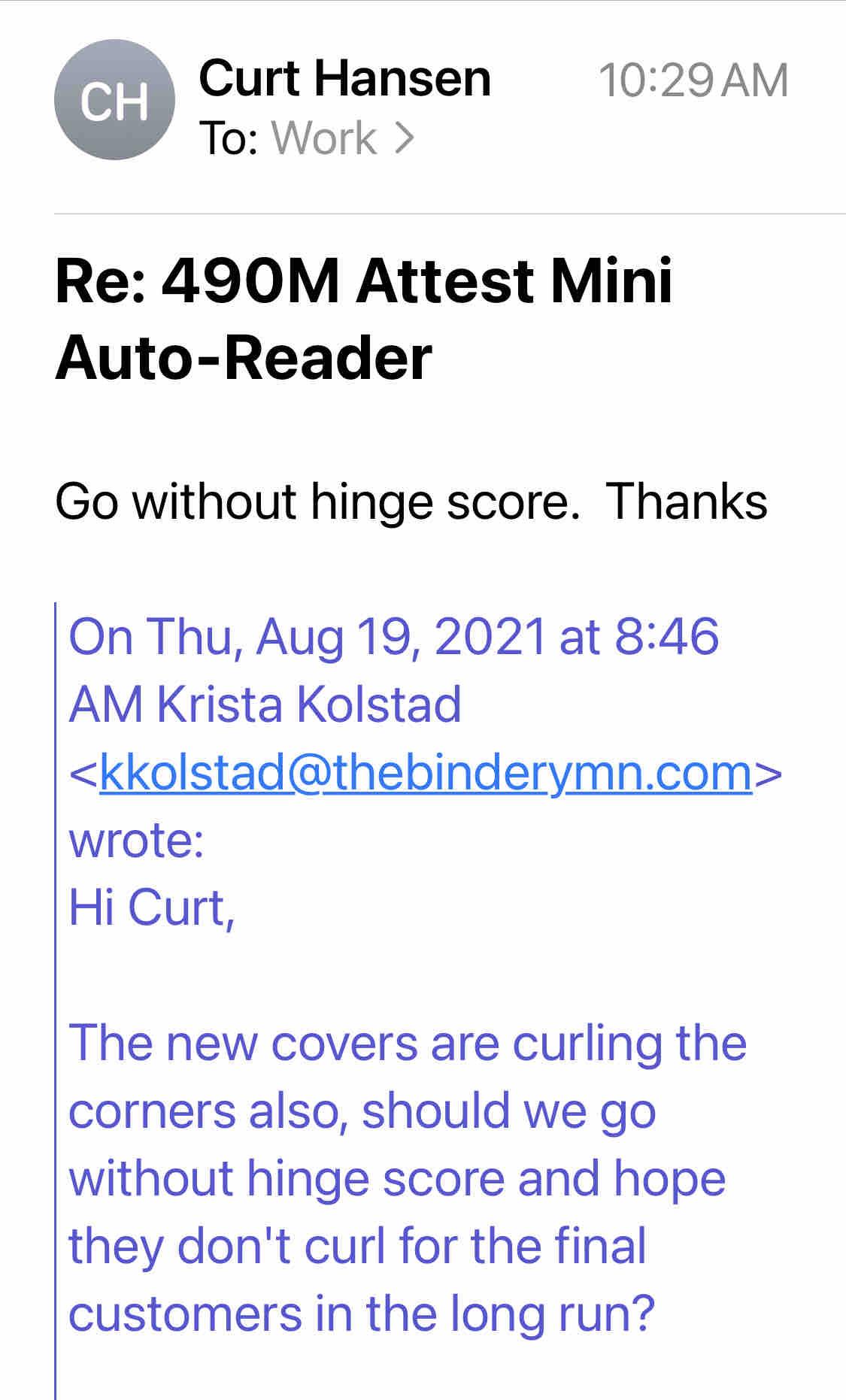Open Curt Hansen's contact avatar
846x1400 pixels.
click(114, 100)
